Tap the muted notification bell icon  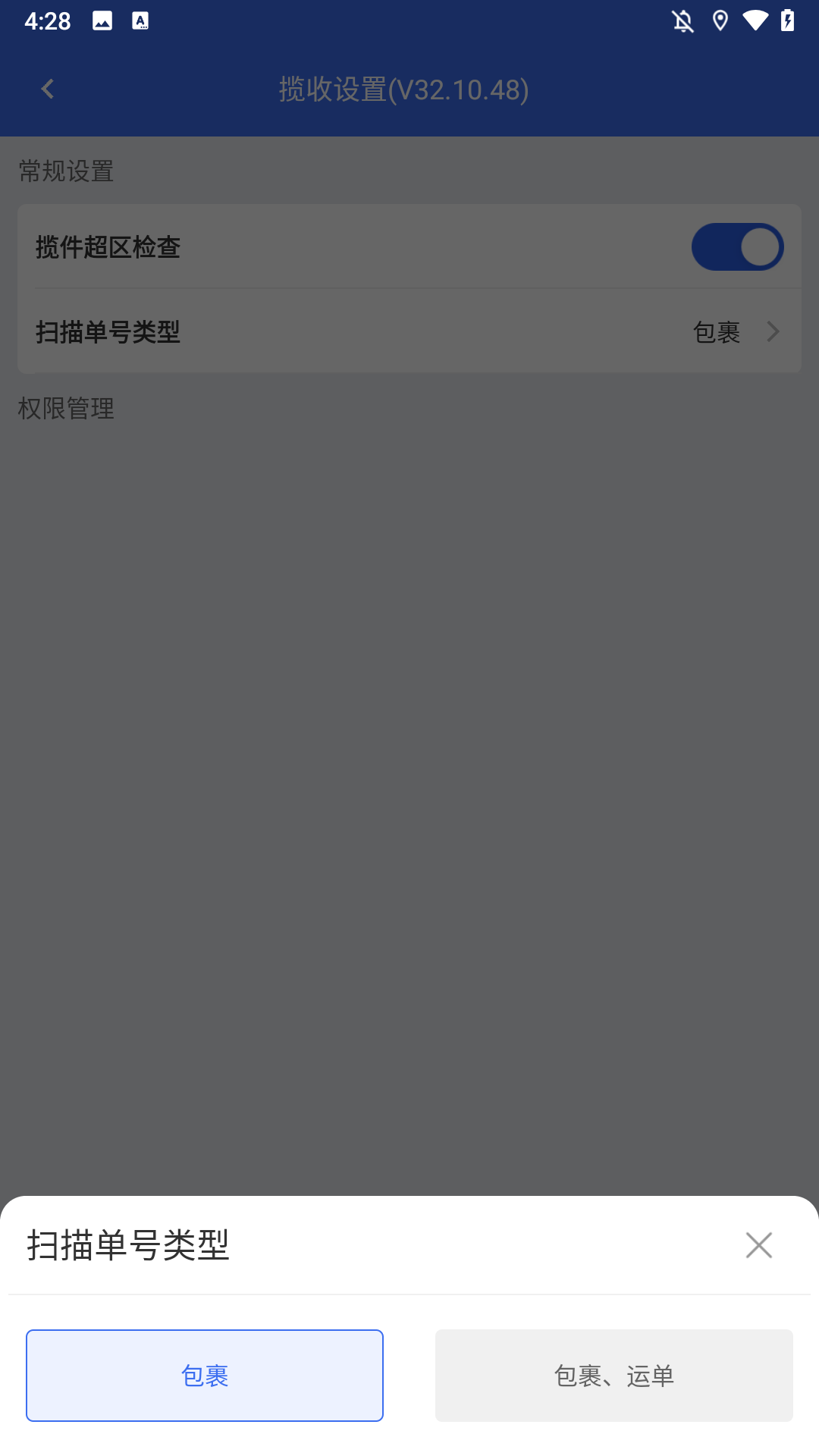pyautogui.click(x=681, y=21)
